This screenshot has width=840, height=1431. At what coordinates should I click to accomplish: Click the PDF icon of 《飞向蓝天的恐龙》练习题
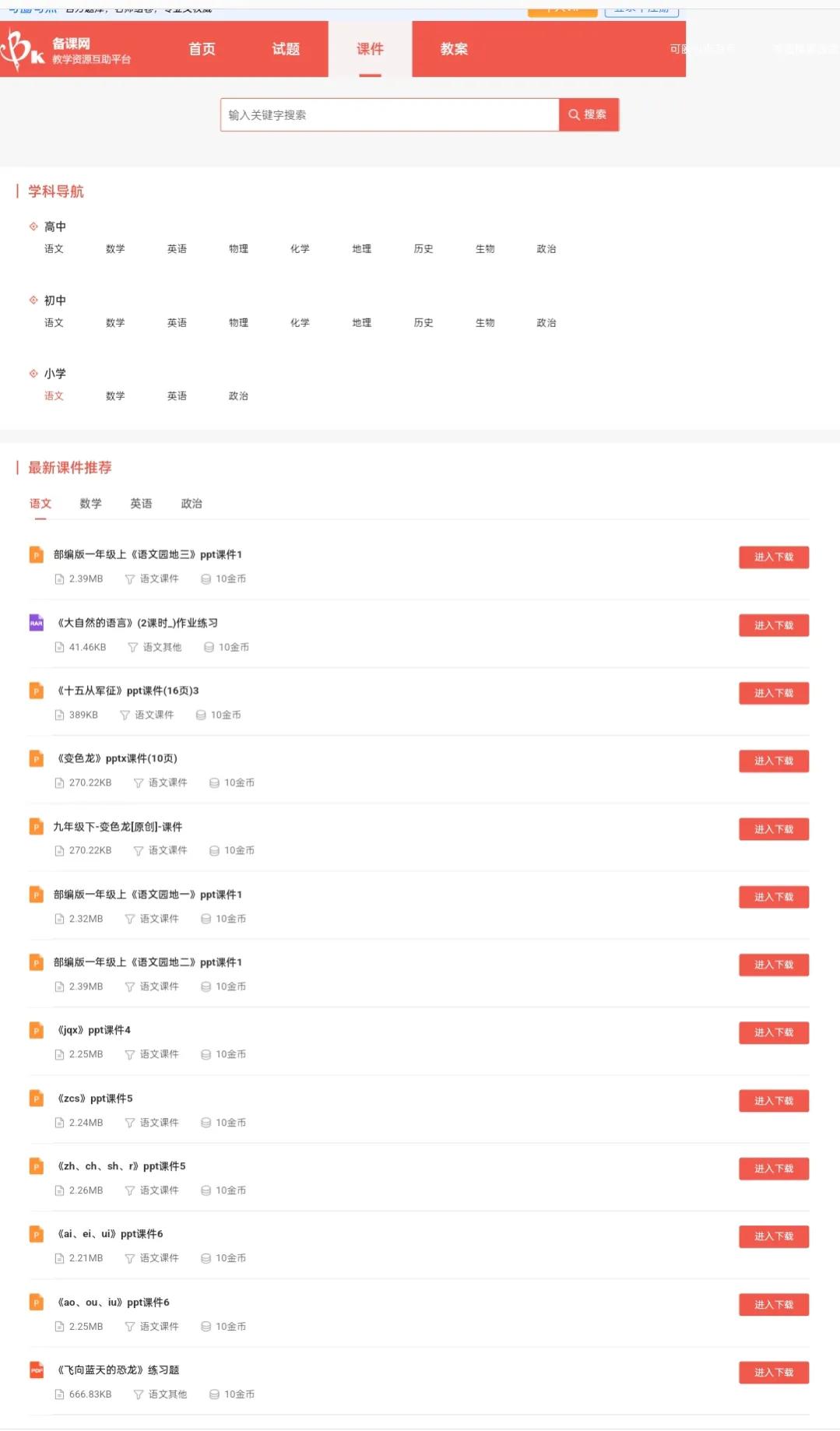pos(36,1370)
